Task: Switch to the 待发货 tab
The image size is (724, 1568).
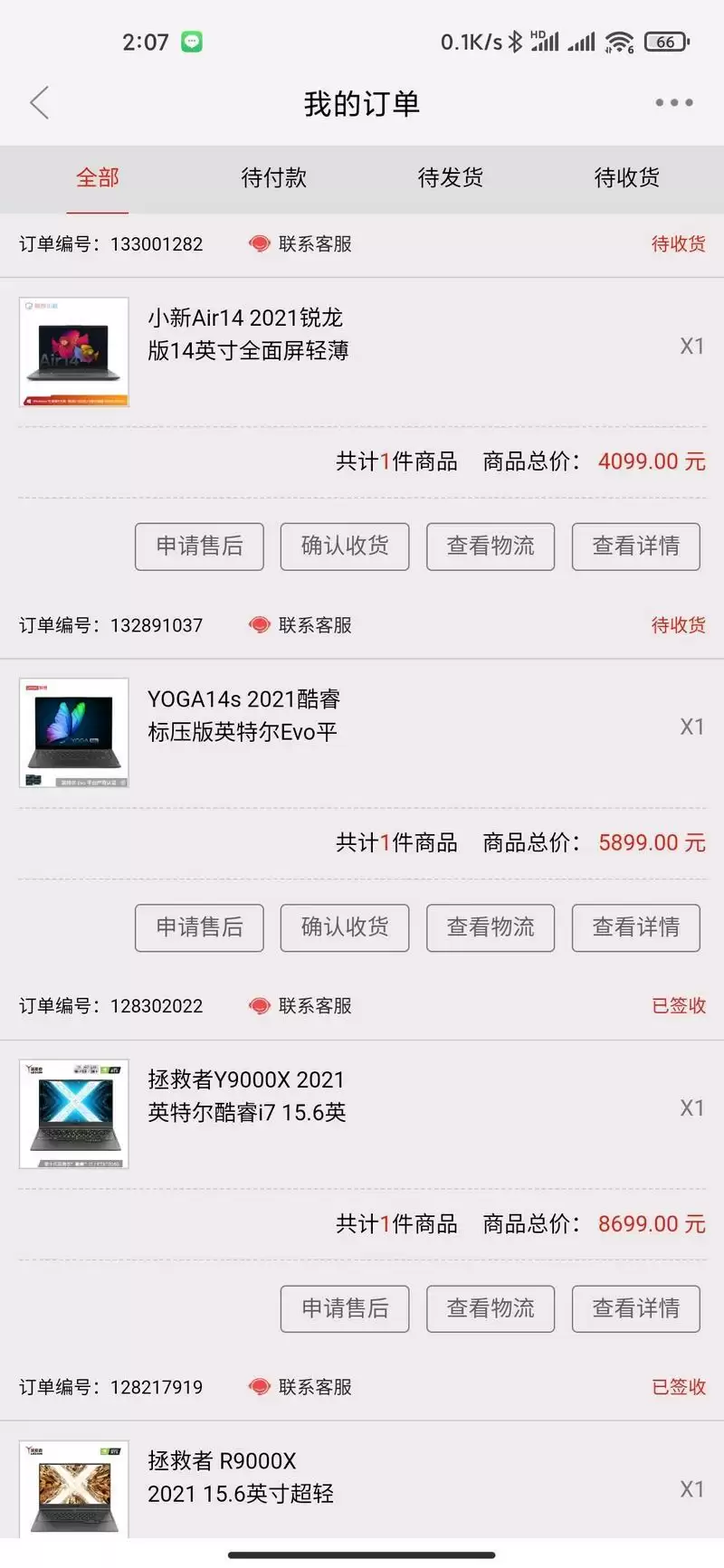Action: [450, 177]
